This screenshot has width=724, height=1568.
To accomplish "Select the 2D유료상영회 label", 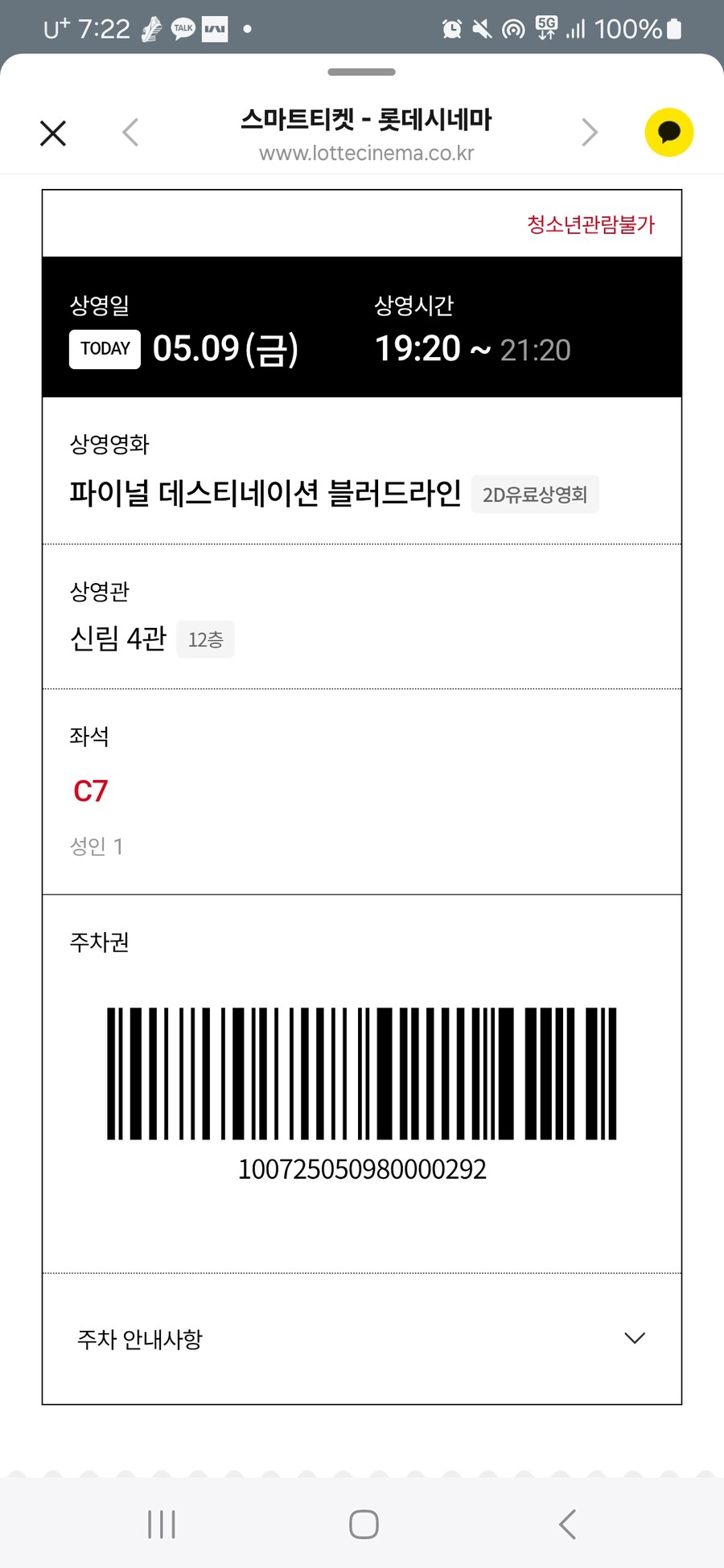I will pos(535,494).
